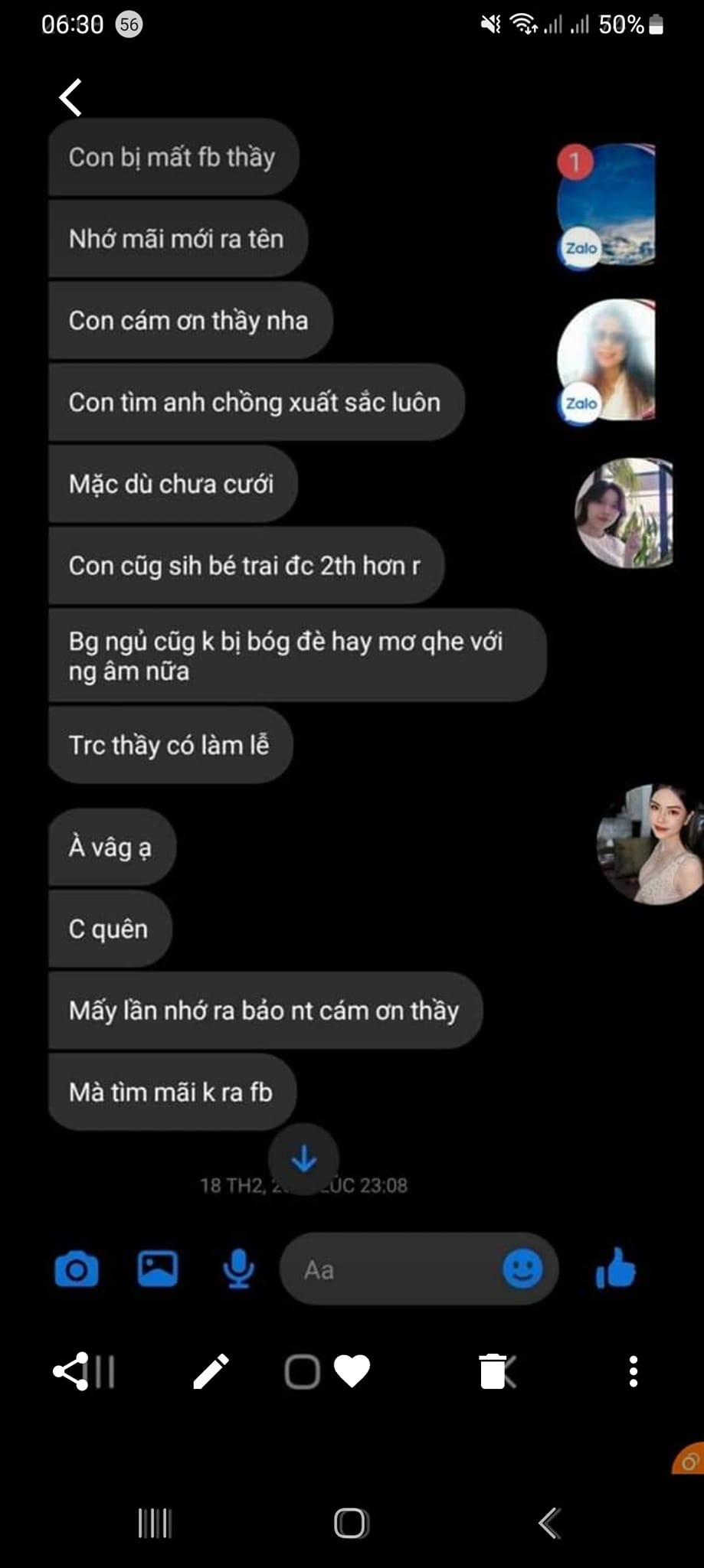Screen dimensions: 704x1568
Task: Open the Zalo chat head with the red badge
Action: 605,205
